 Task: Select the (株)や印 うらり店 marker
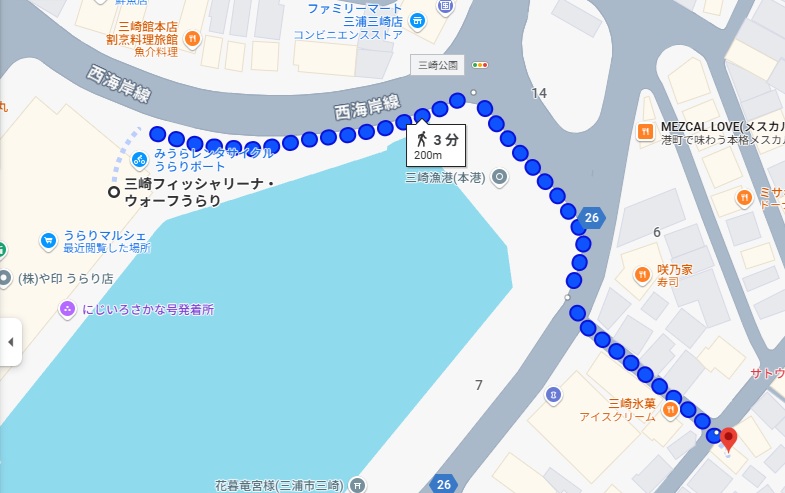click(x=5, y=277)
